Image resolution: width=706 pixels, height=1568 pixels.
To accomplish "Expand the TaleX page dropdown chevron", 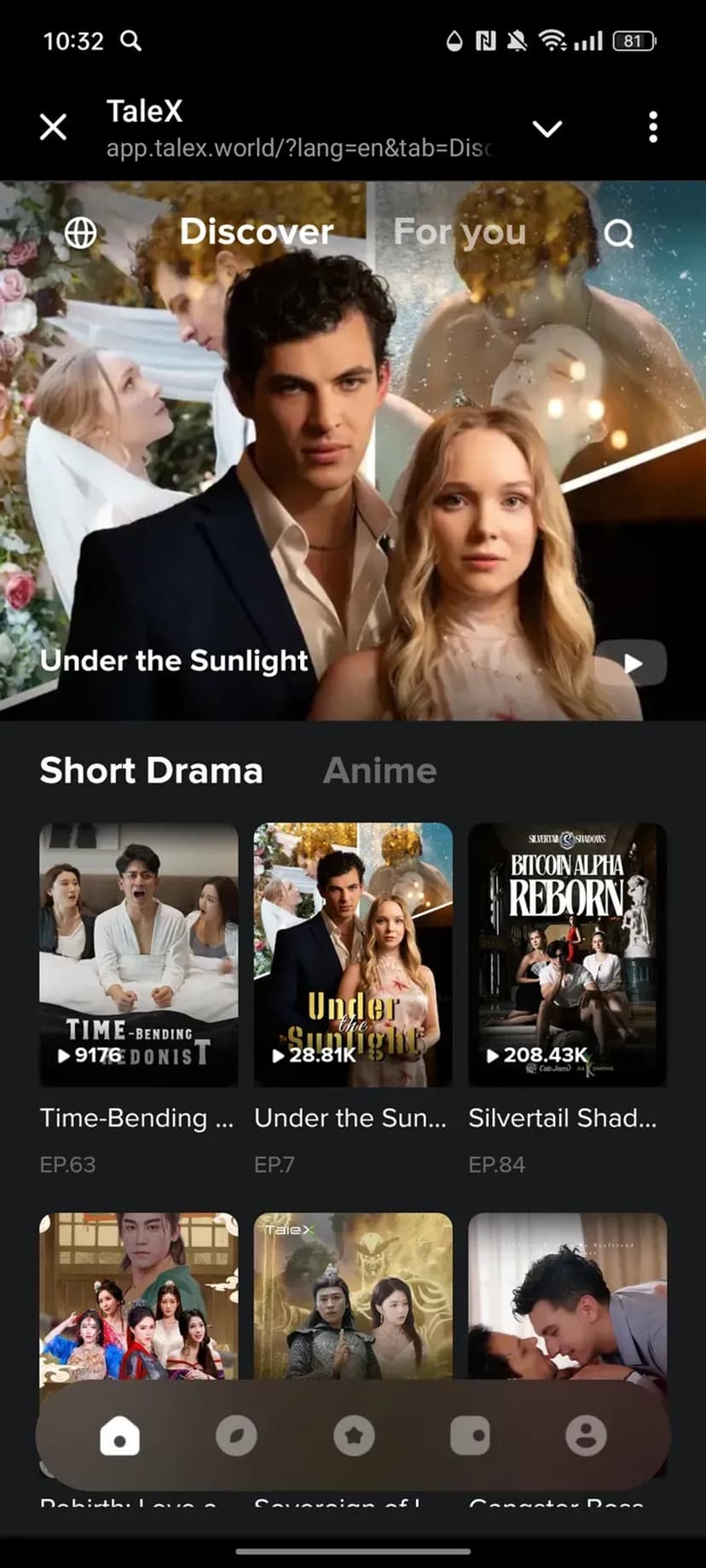I will [547, 128].
